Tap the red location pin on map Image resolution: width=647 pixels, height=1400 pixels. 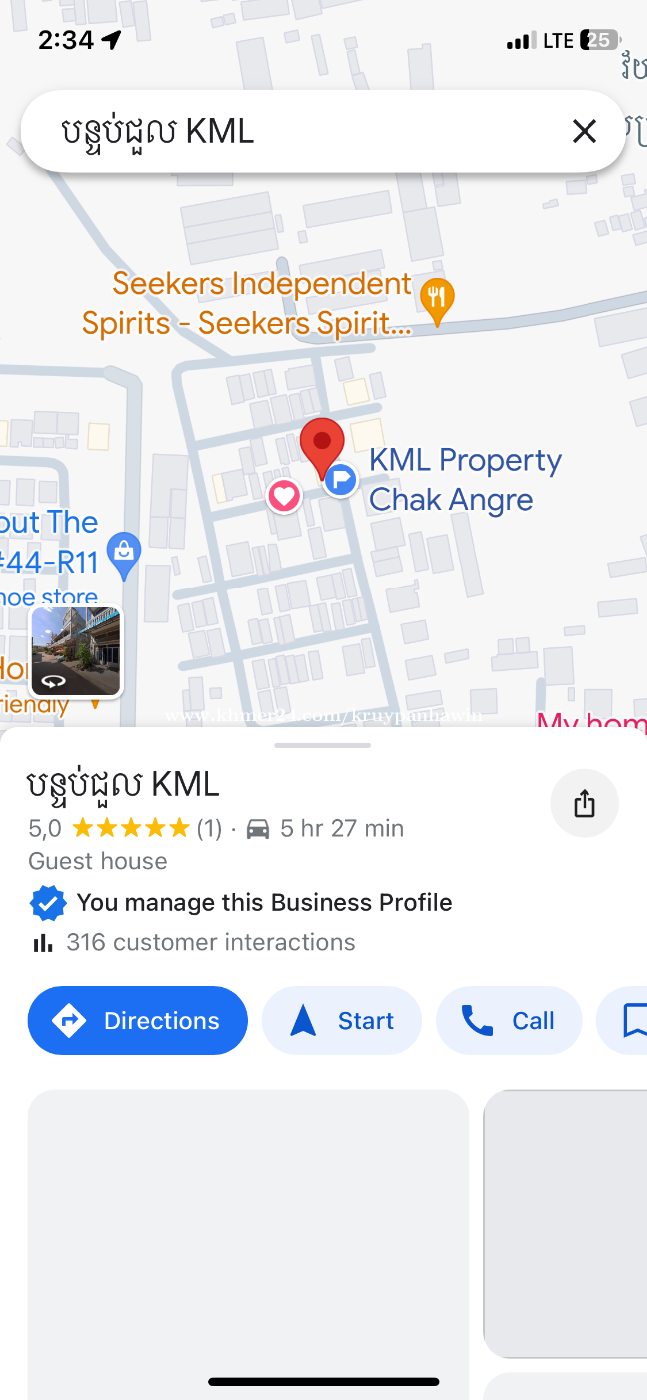(322, 447)
